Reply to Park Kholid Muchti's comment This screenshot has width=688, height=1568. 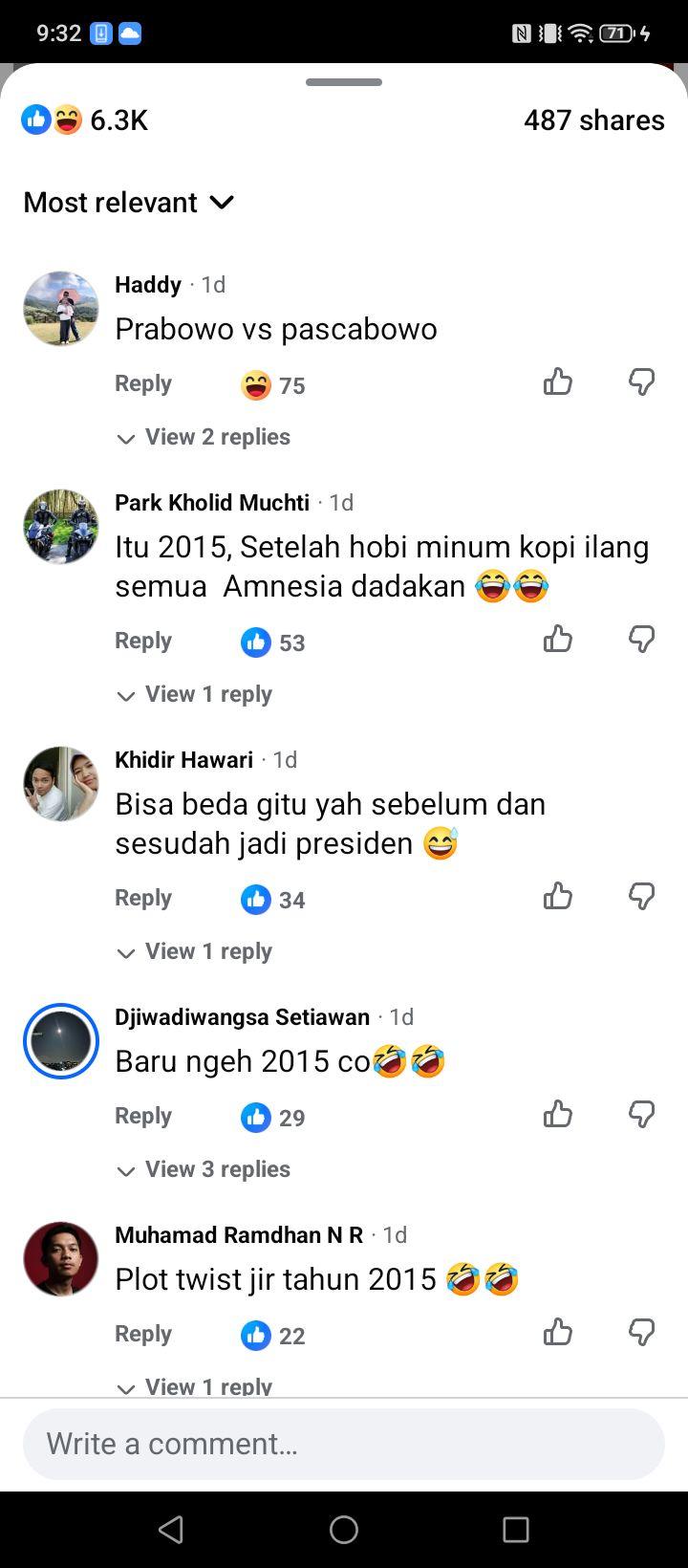coord(143,641)
